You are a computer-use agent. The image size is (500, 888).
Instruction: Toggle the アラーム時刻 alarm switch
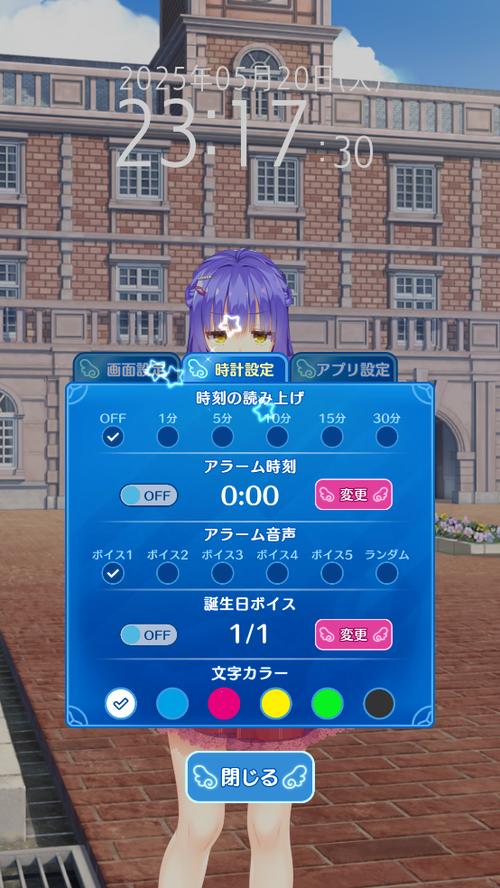coord(148,496)
